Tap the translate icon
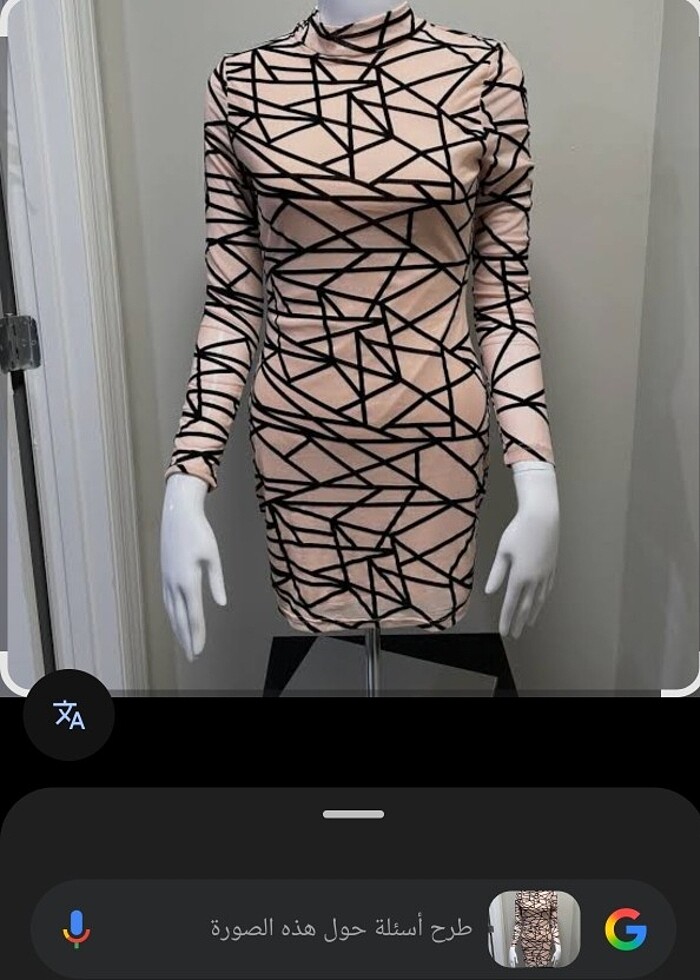 [69, 715]
